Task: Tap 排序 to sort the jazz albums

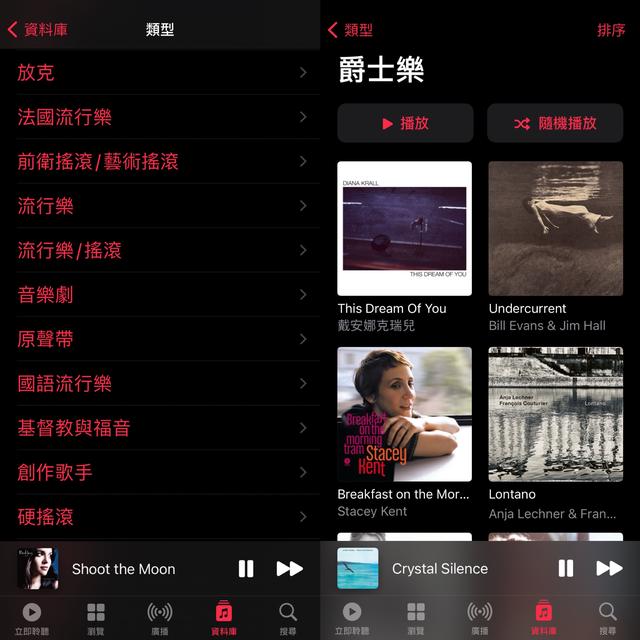Action: pos(611,30)
